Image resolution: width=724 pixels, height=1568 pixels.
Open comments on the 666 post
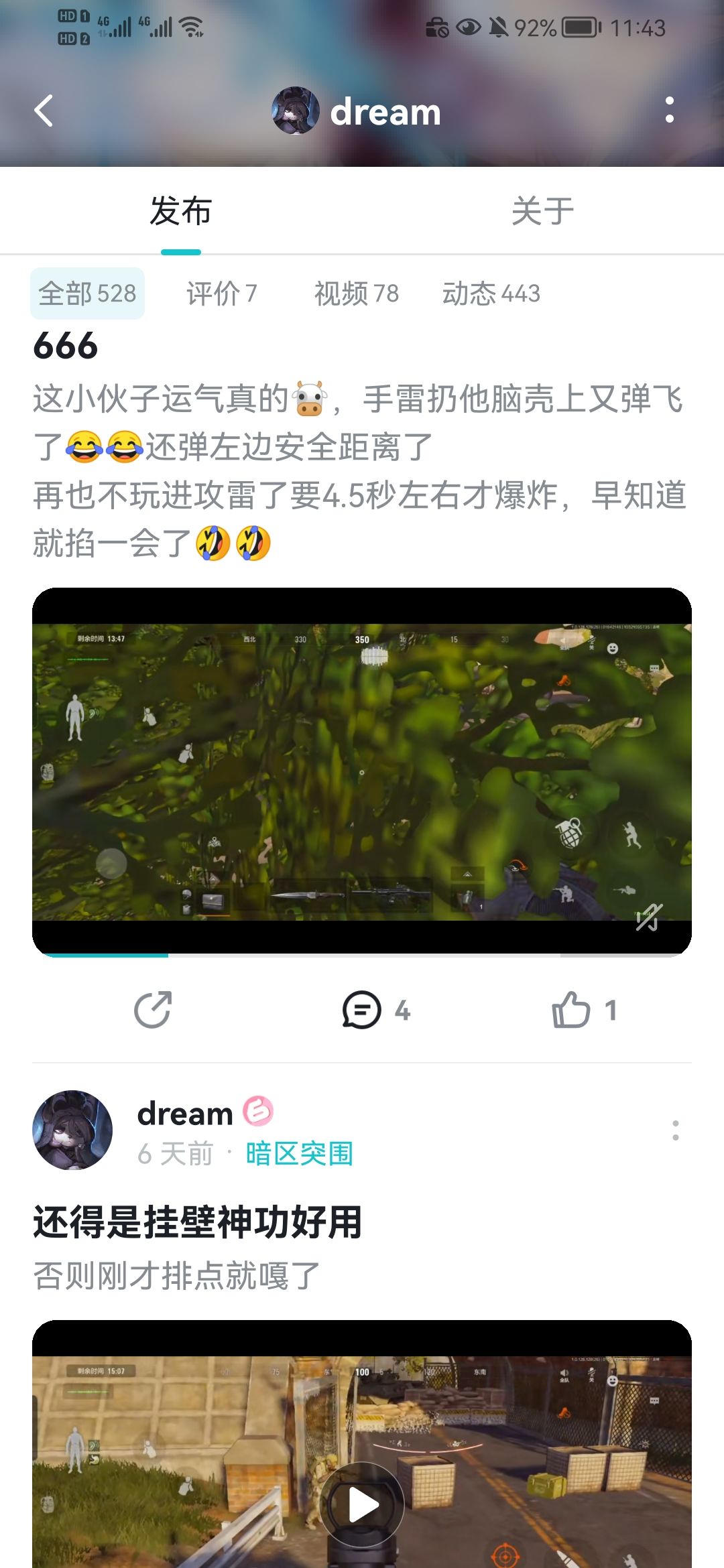[x=375, y=1010]
